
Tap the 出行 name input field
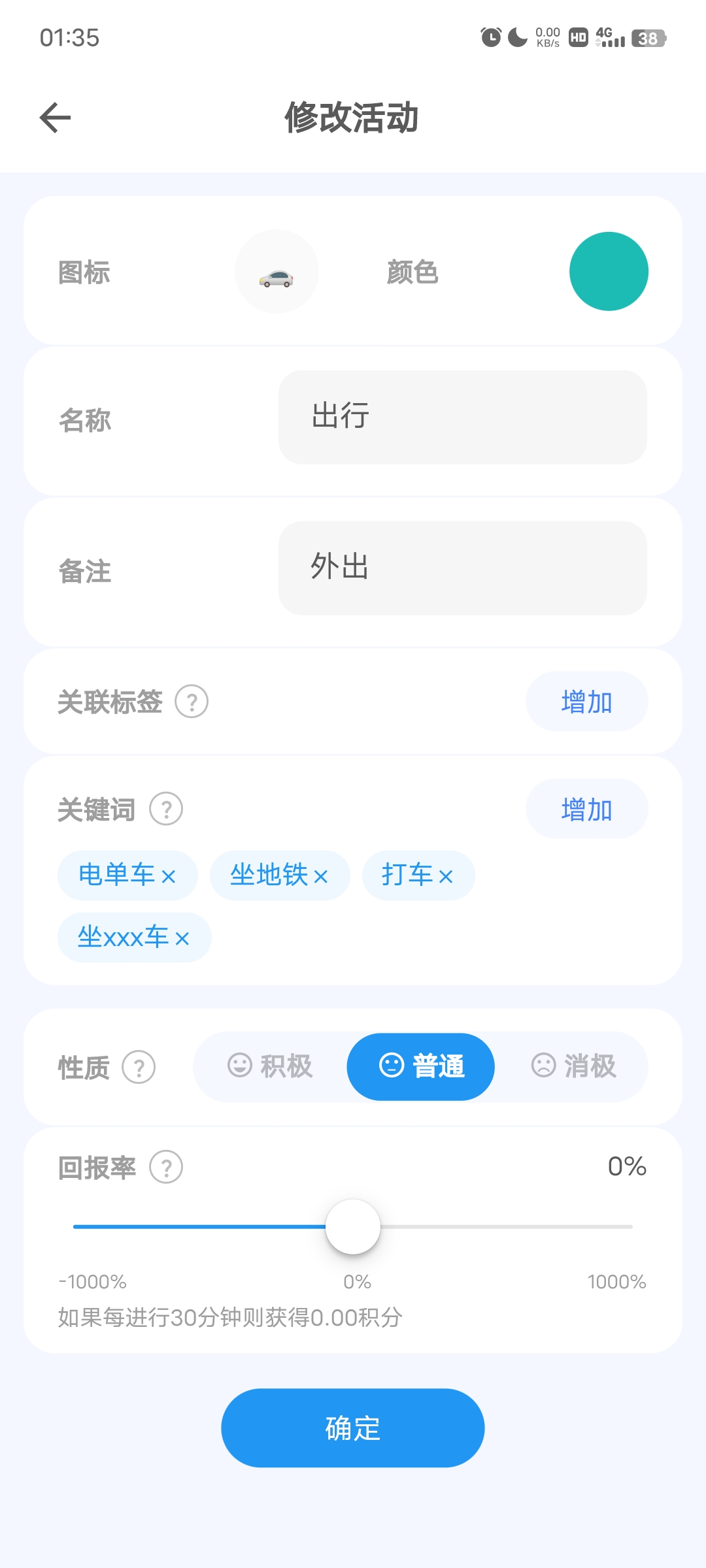(462, 417)
